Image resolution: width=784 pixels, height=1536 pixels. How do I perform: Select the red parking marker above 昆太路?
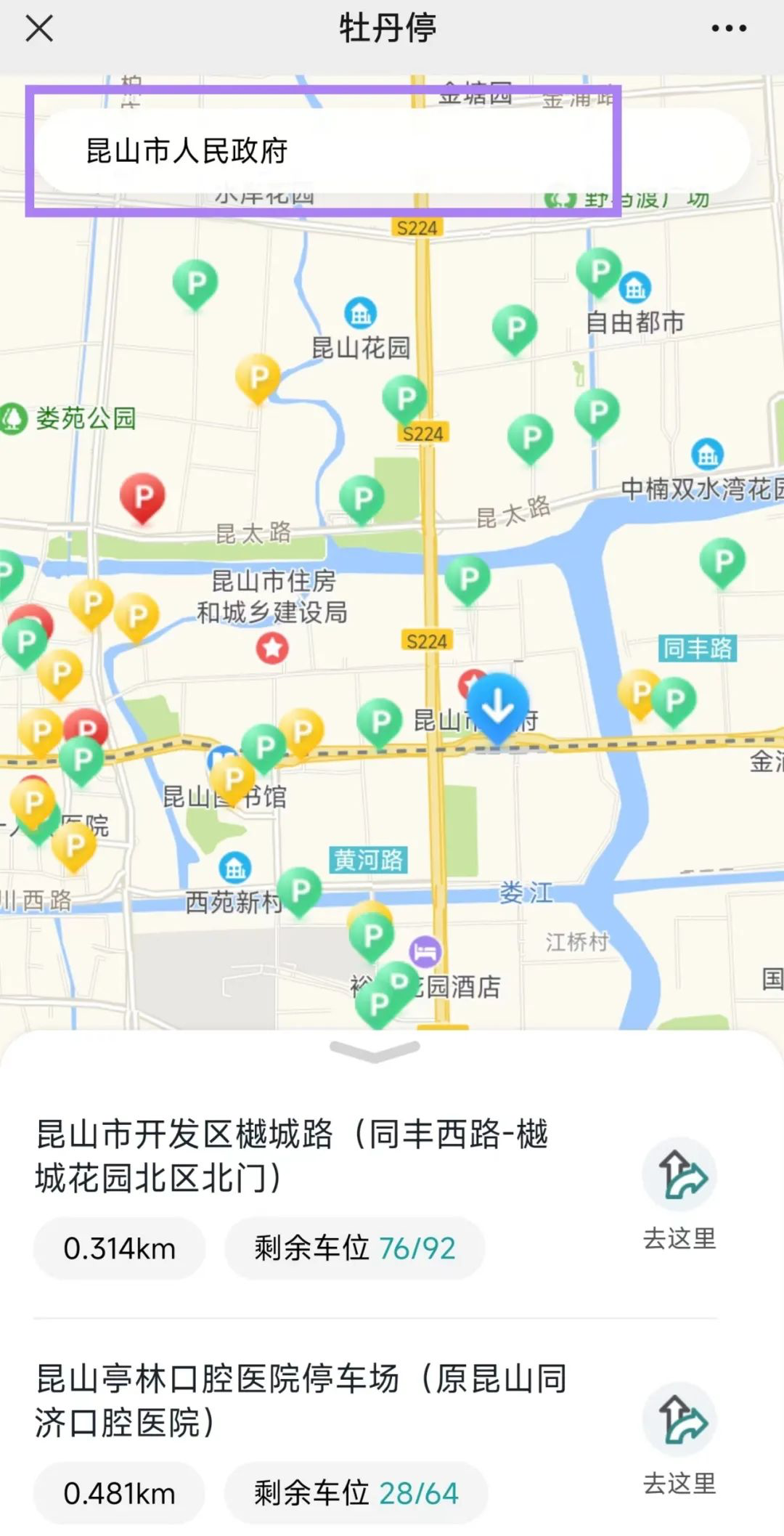(142, 497)
